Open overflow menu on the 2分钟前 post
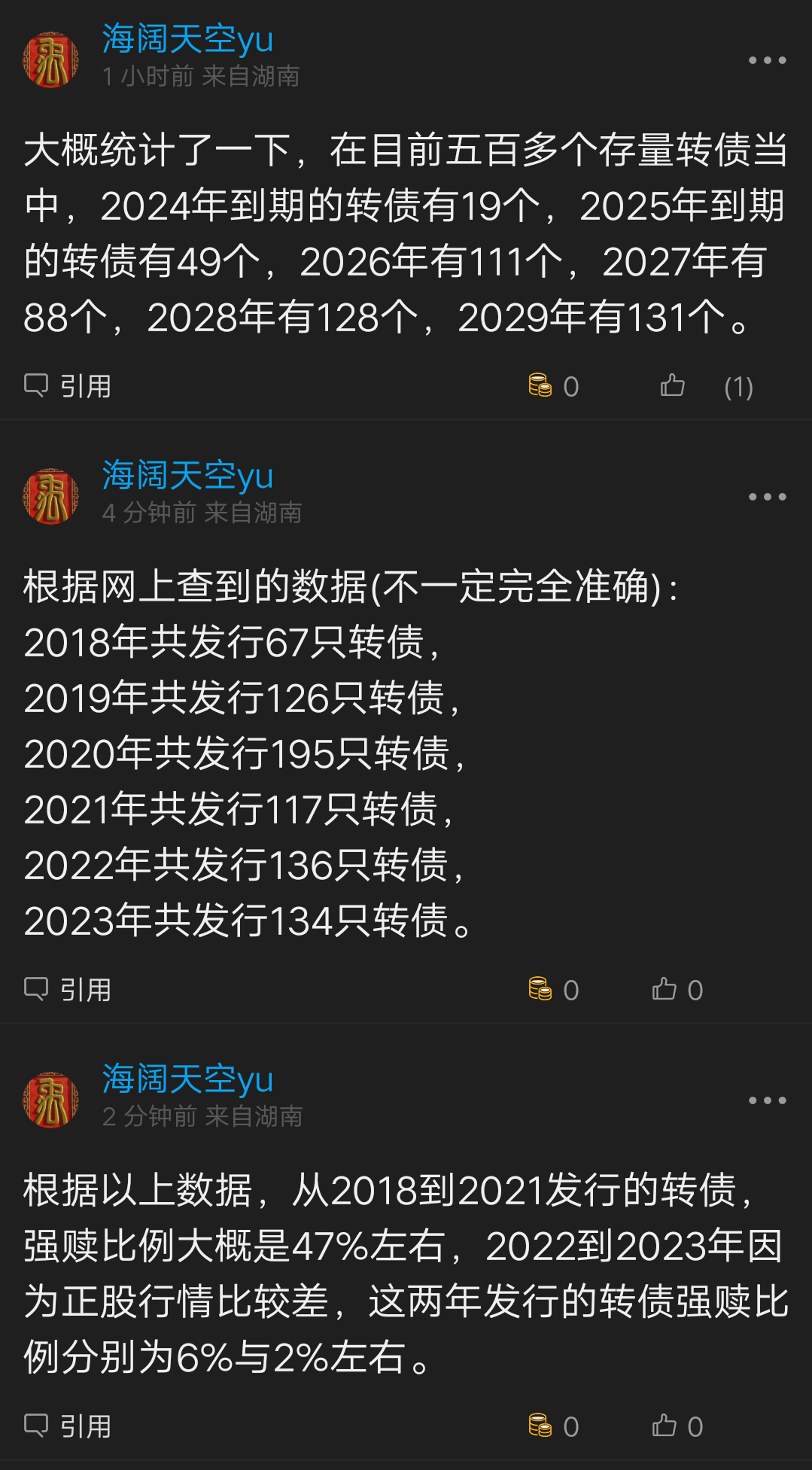This screenshot has width=812, height=1470. tap(767, 1100)
